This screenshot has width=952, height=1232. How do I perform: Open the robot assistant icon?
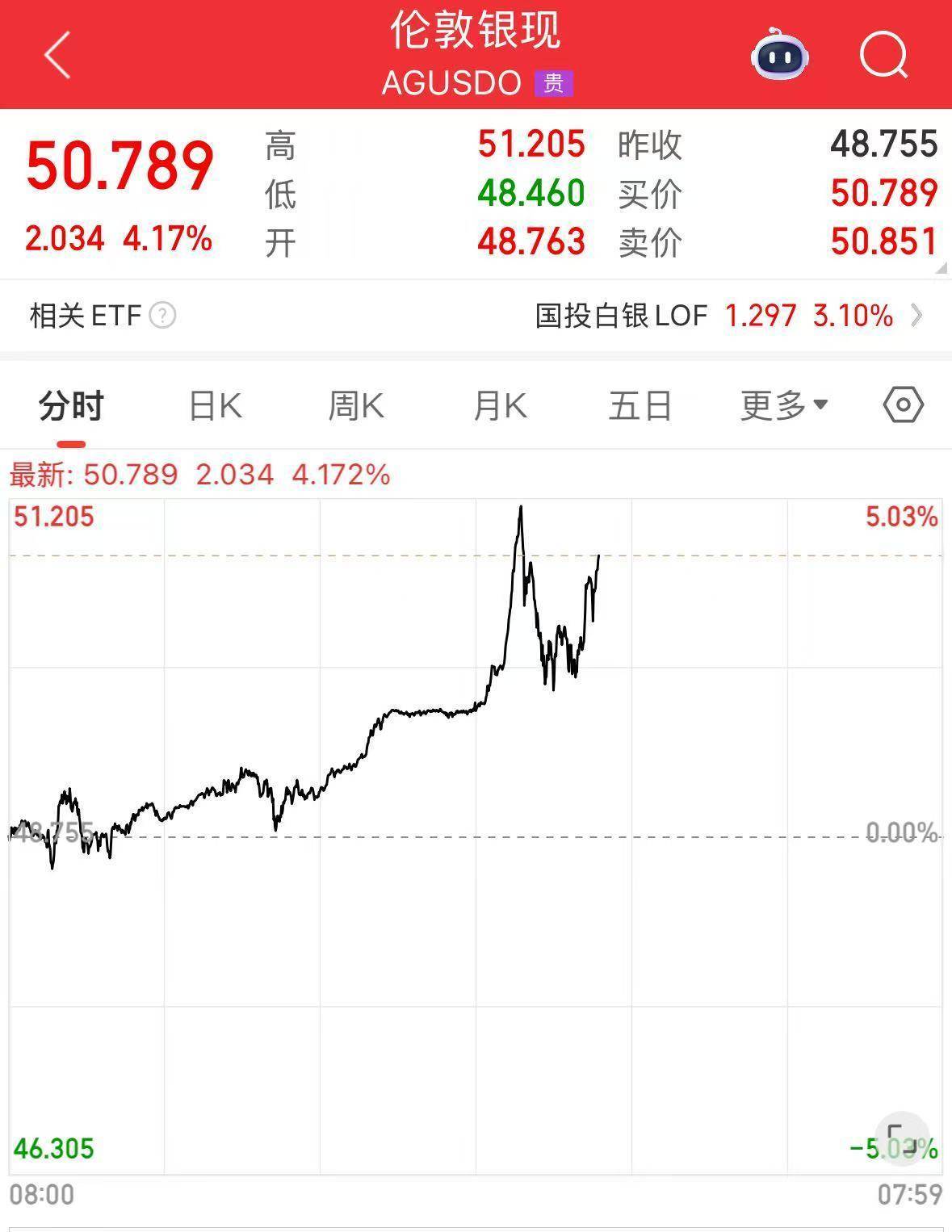779,55
